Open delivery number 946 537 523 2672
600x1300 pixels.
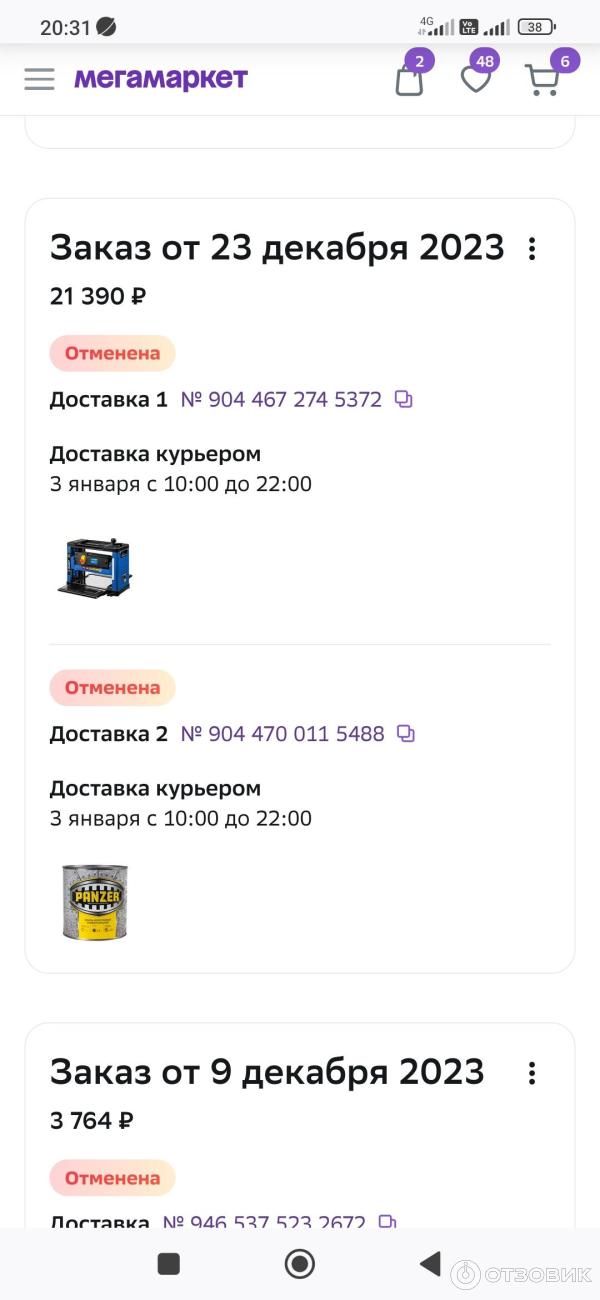(x=264, y=1222)
